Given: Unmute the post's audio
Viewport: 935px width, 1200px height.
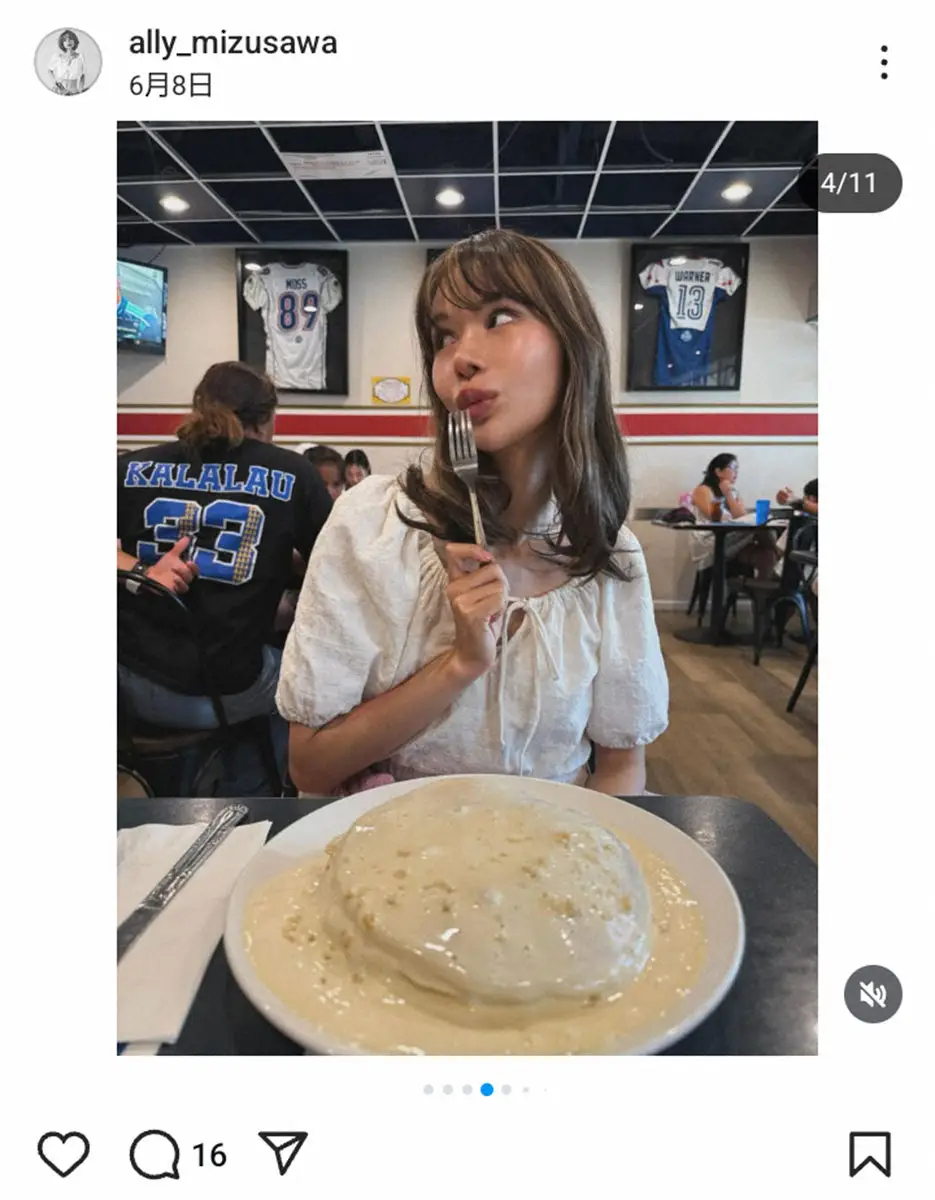Looking at the screenshot, I should click(872, 994).
